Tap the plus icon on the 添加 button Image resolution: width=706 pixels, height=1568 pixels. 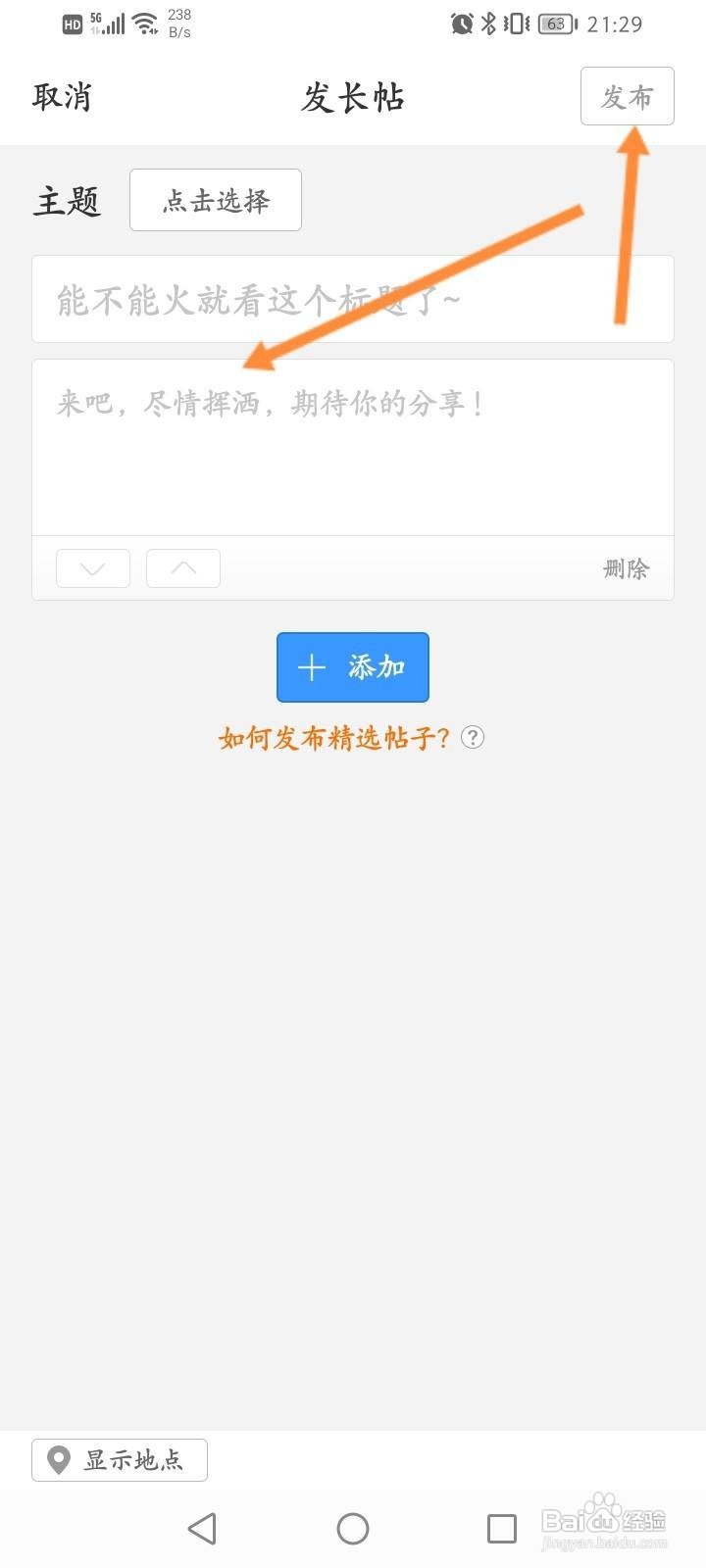point(311,667)
